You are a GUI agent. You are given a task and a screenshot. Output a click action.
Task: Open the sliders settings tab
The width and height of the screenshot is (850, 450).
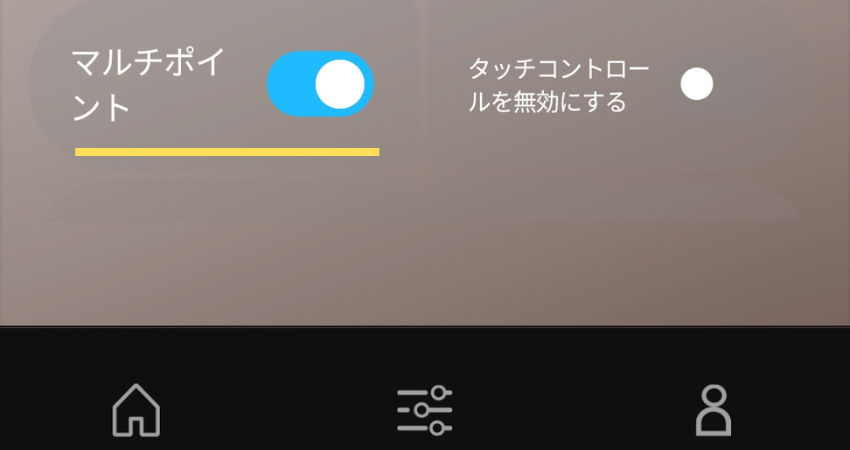coord(425,410)
